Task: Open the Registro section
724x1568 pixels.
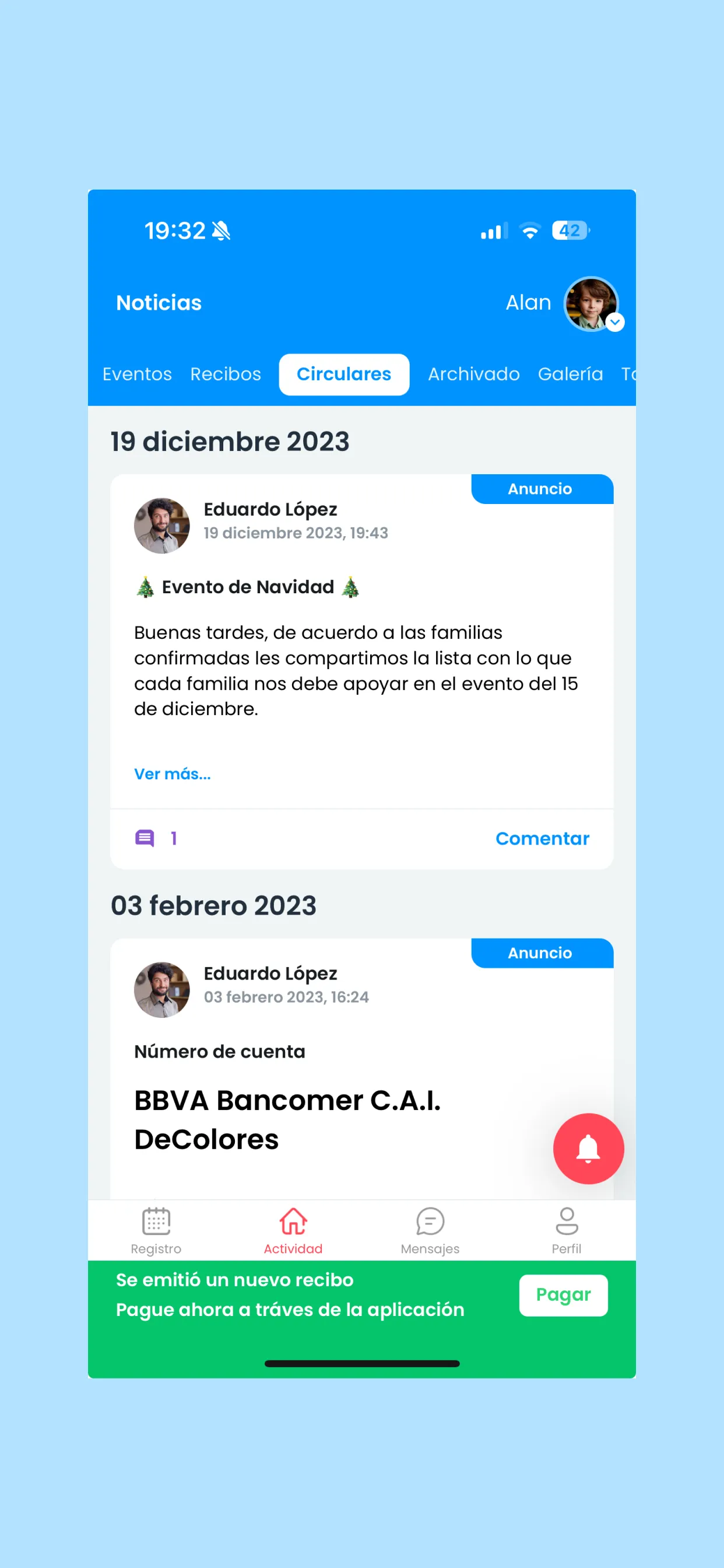Action: coord(156,1230)
